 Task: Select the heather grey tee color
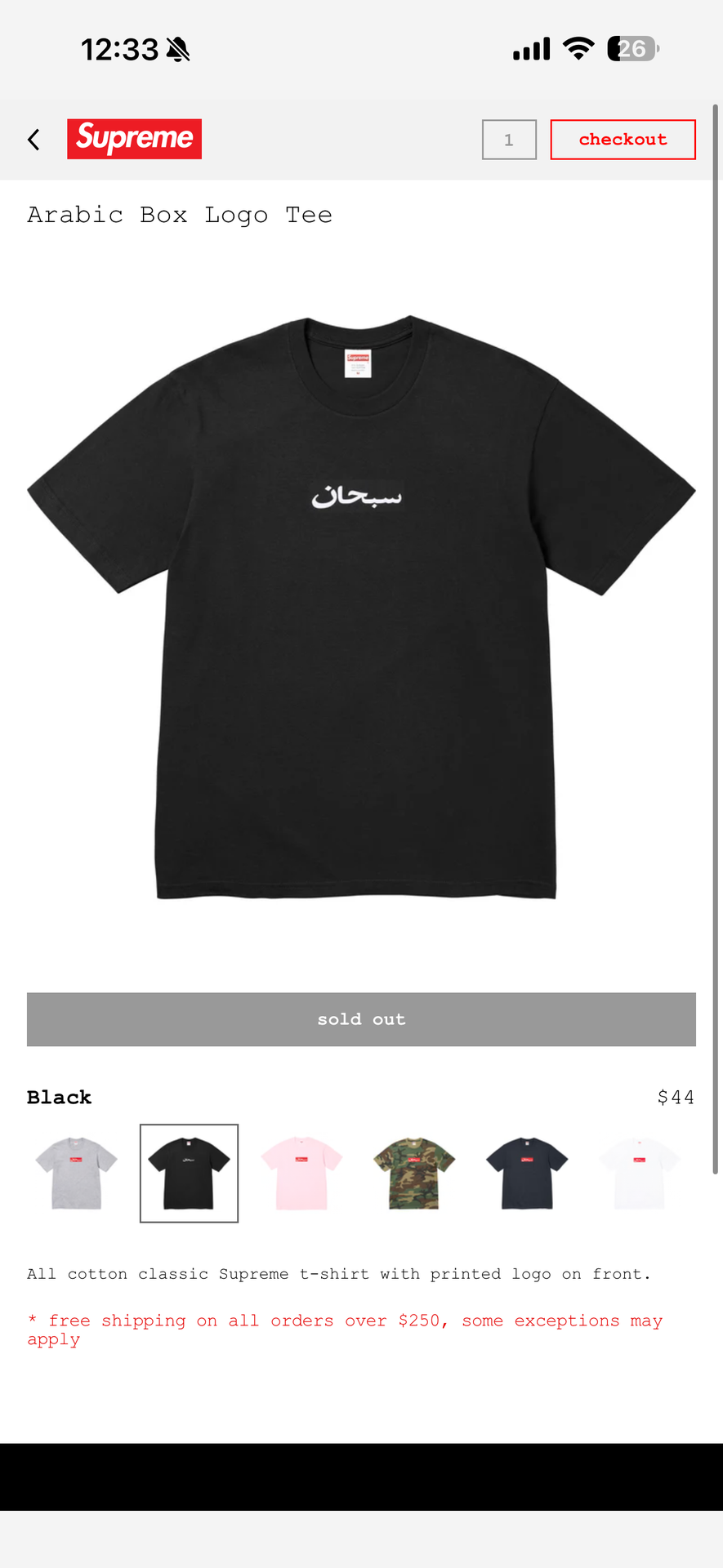77,1173
